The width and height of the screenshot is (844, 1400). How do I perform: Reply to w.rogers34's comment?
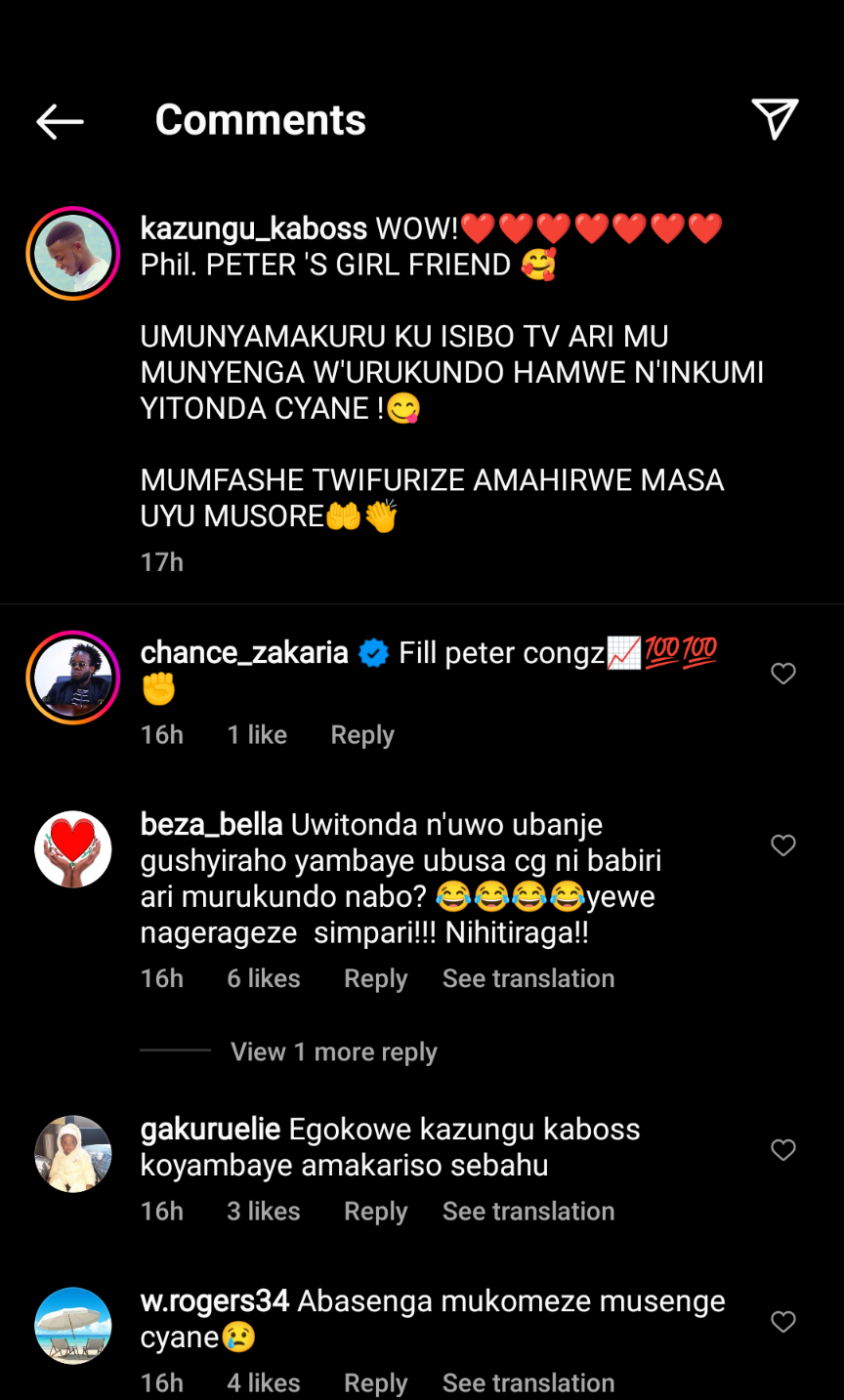click(375, 1383)
